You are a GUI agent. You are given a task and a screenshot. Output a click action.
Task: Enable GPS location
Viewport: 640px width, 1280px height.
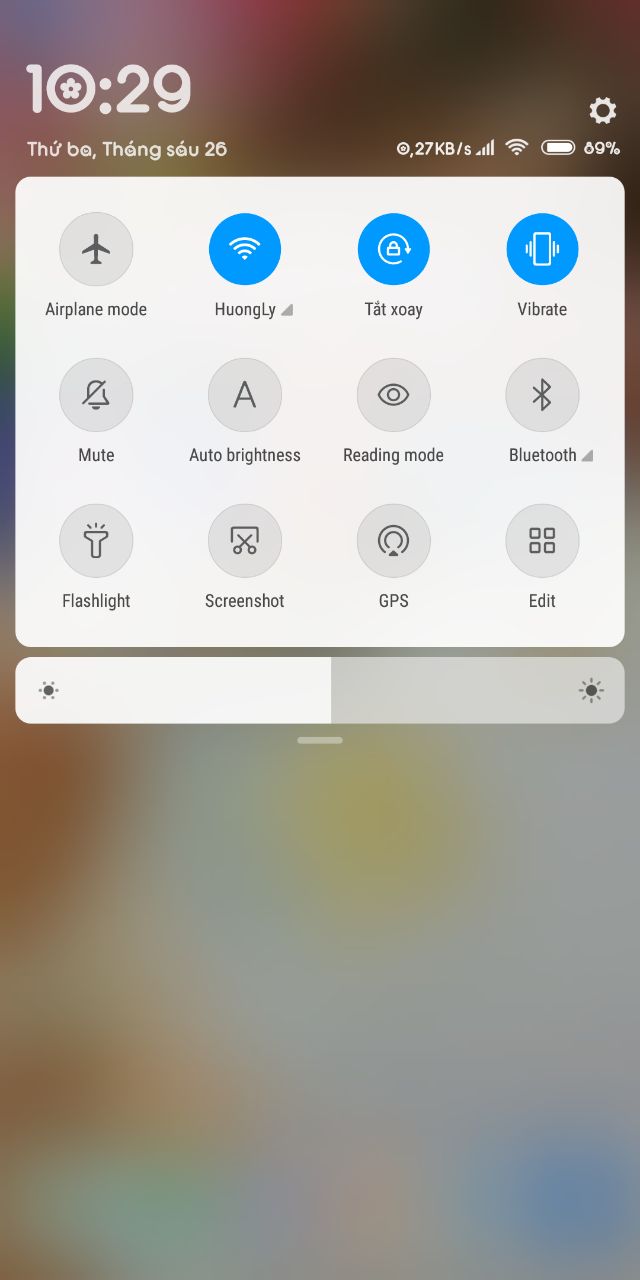(x=394, y=541)
